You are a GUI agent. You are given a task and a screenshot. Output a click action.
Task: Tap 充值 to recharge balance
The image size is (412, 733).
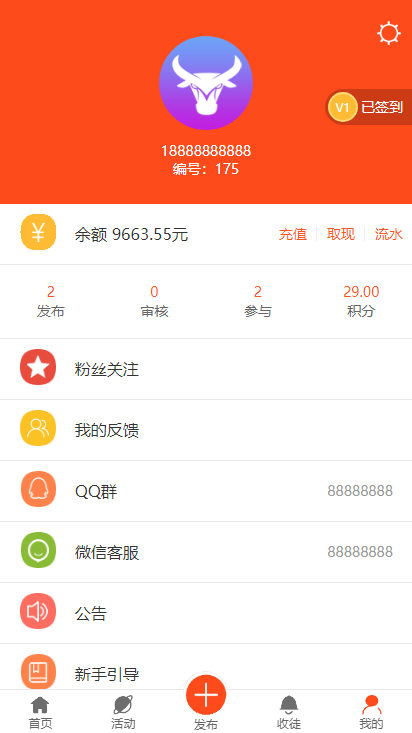coord(293,234)
